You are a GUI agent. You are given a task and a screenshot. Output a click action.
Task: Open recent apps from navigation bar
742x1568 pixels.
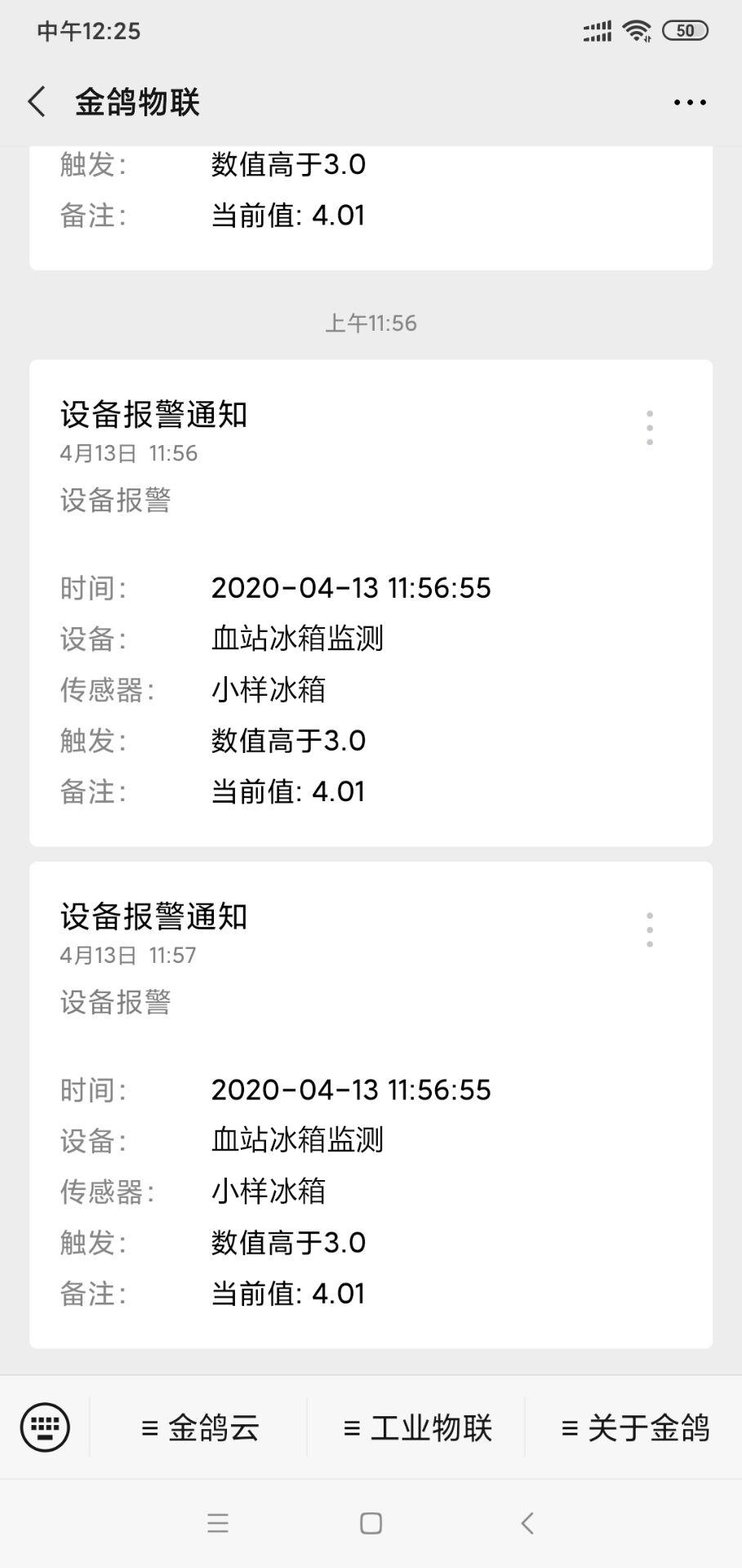tap(218, 1523)
